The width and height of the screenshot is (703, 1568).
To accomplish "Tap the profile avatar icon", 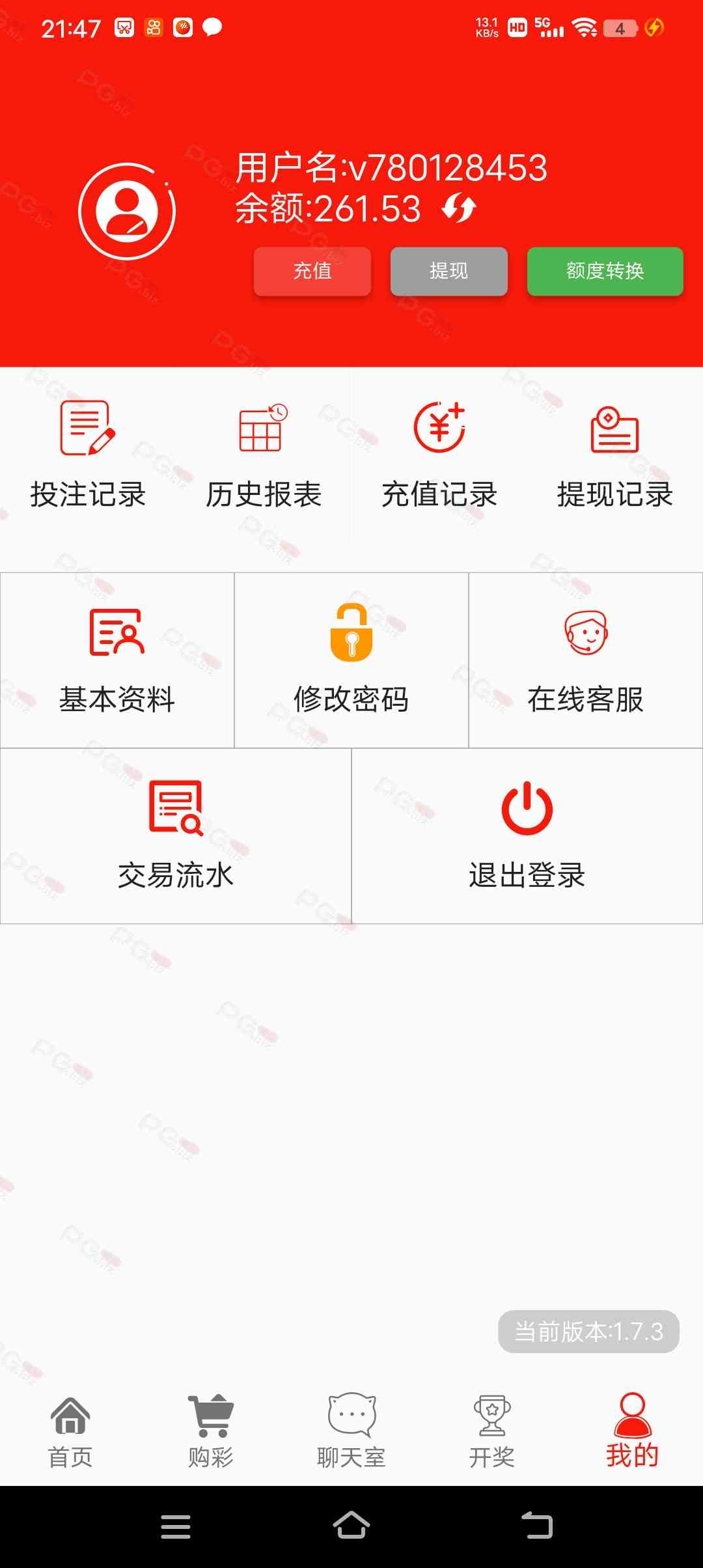I will pyautogui.click(x=127, y=212).
